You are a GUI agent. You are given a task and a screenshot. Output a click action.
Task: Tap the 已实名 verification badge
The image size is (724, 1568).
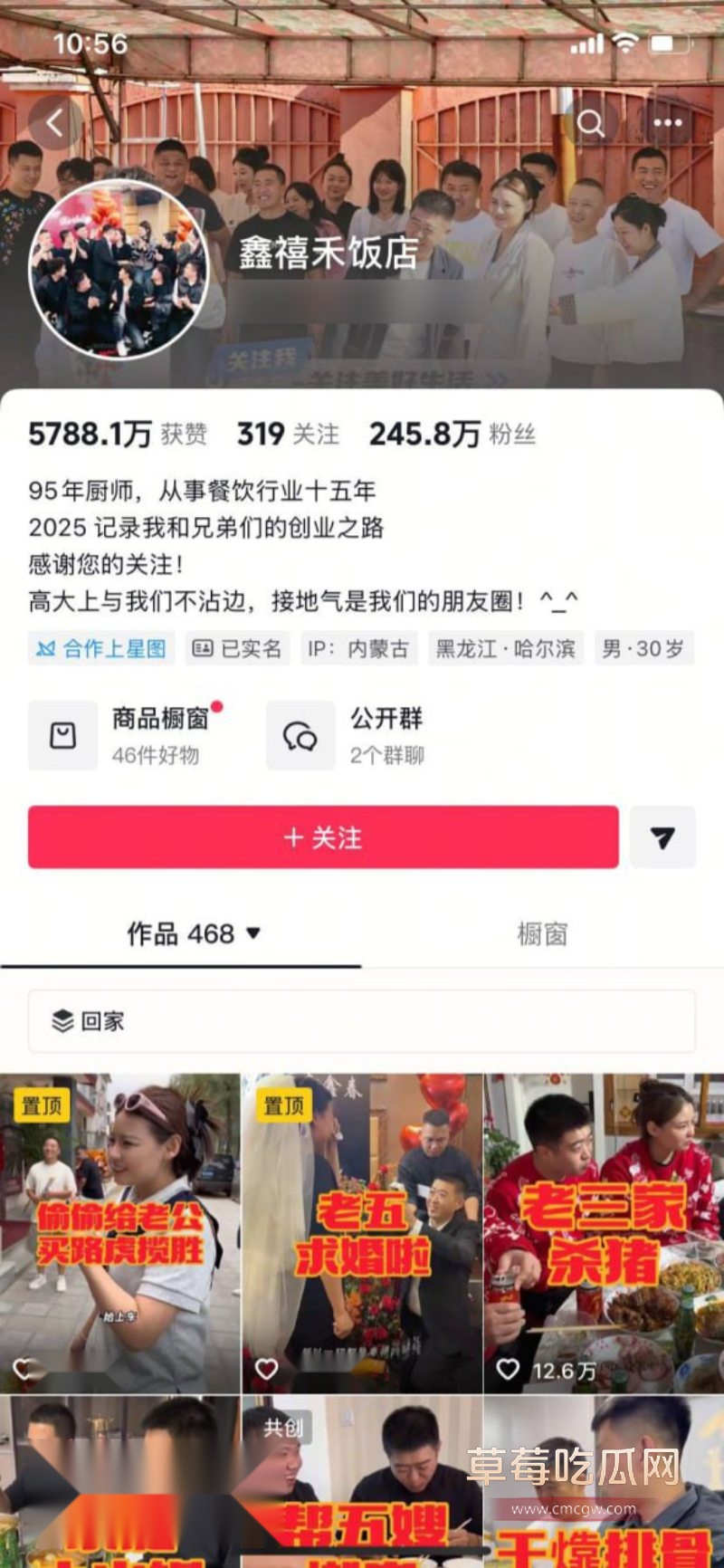(x=237, y=648)
